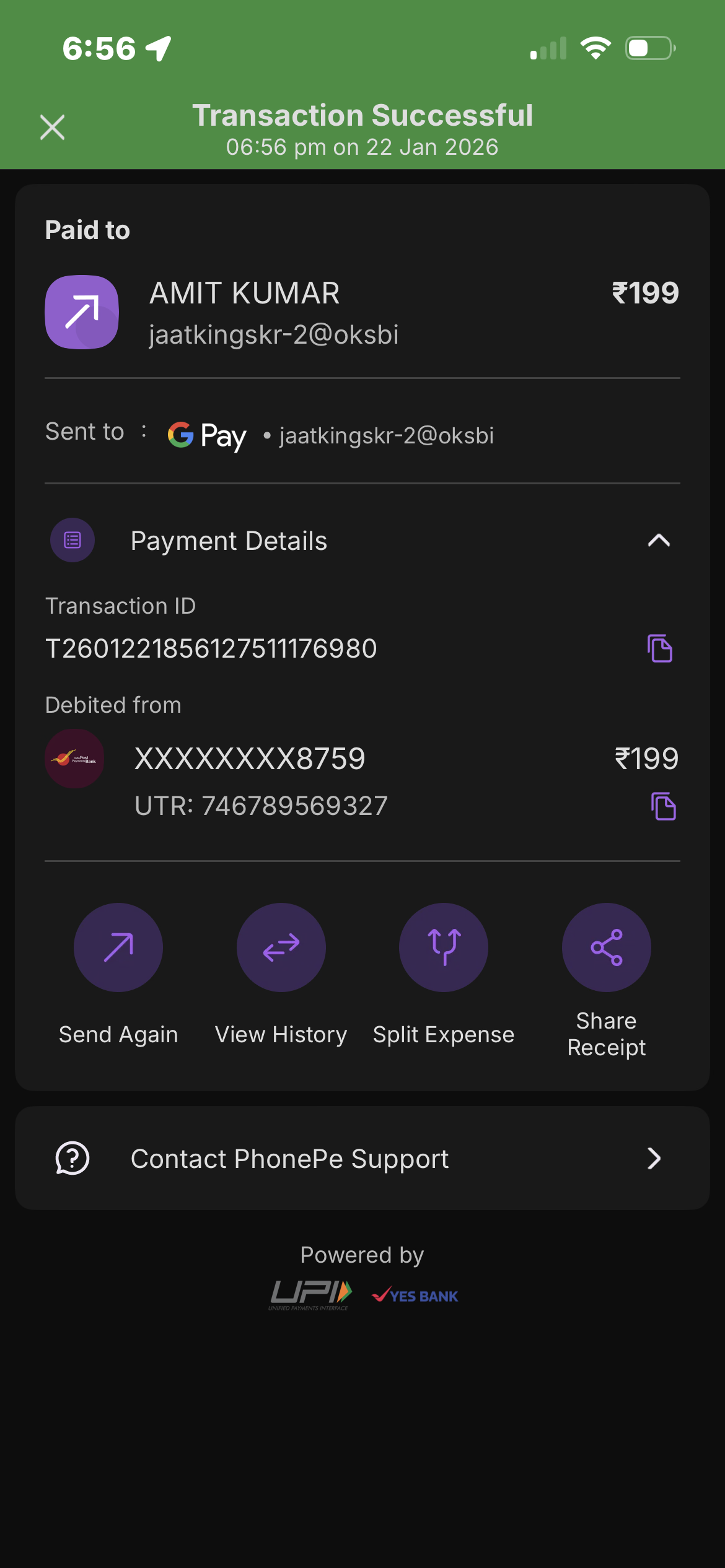This screenshot has height=1568, width=725.
Task: Share the payment receipt
Action: (606, 947)
